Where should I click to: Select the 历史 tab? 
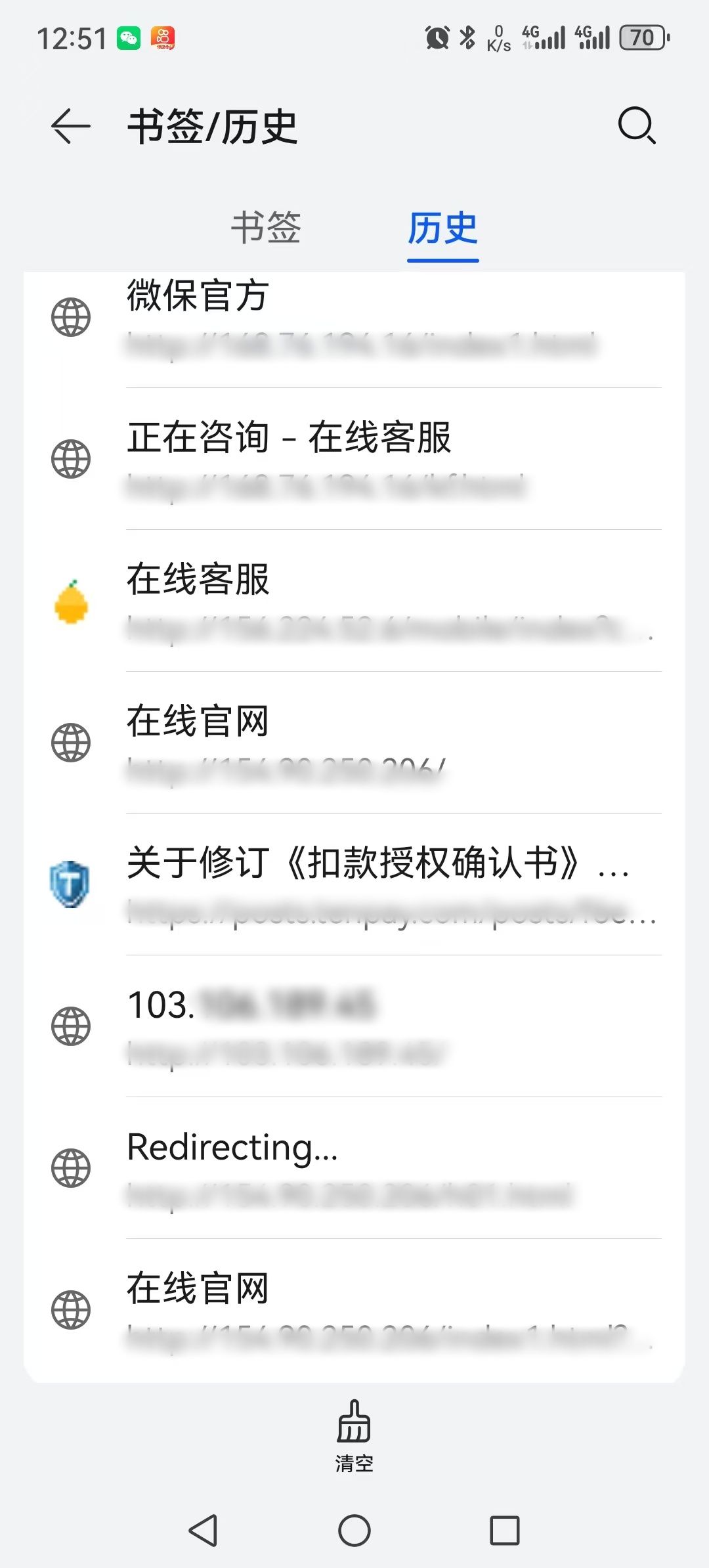tap(442, 229)
